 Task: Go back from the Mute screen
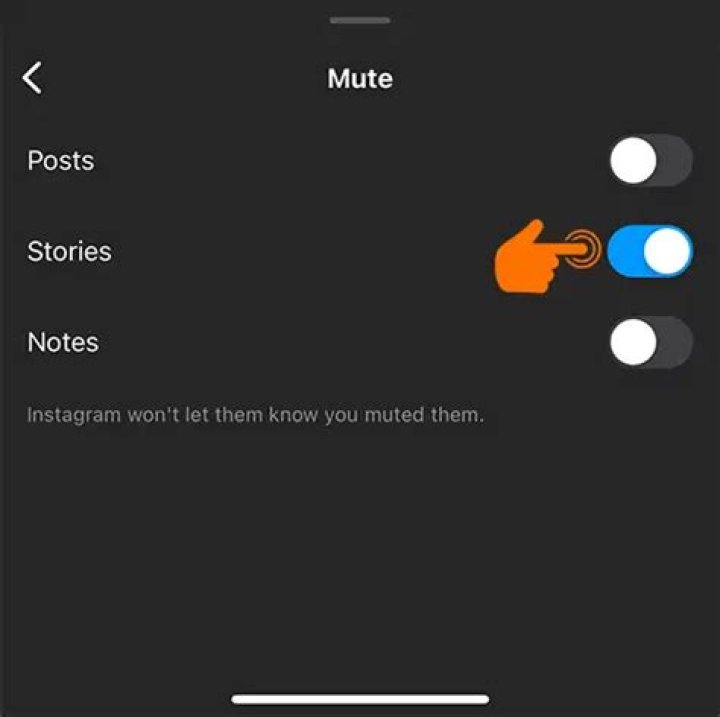pyautogui.click(x=33, y=78)
